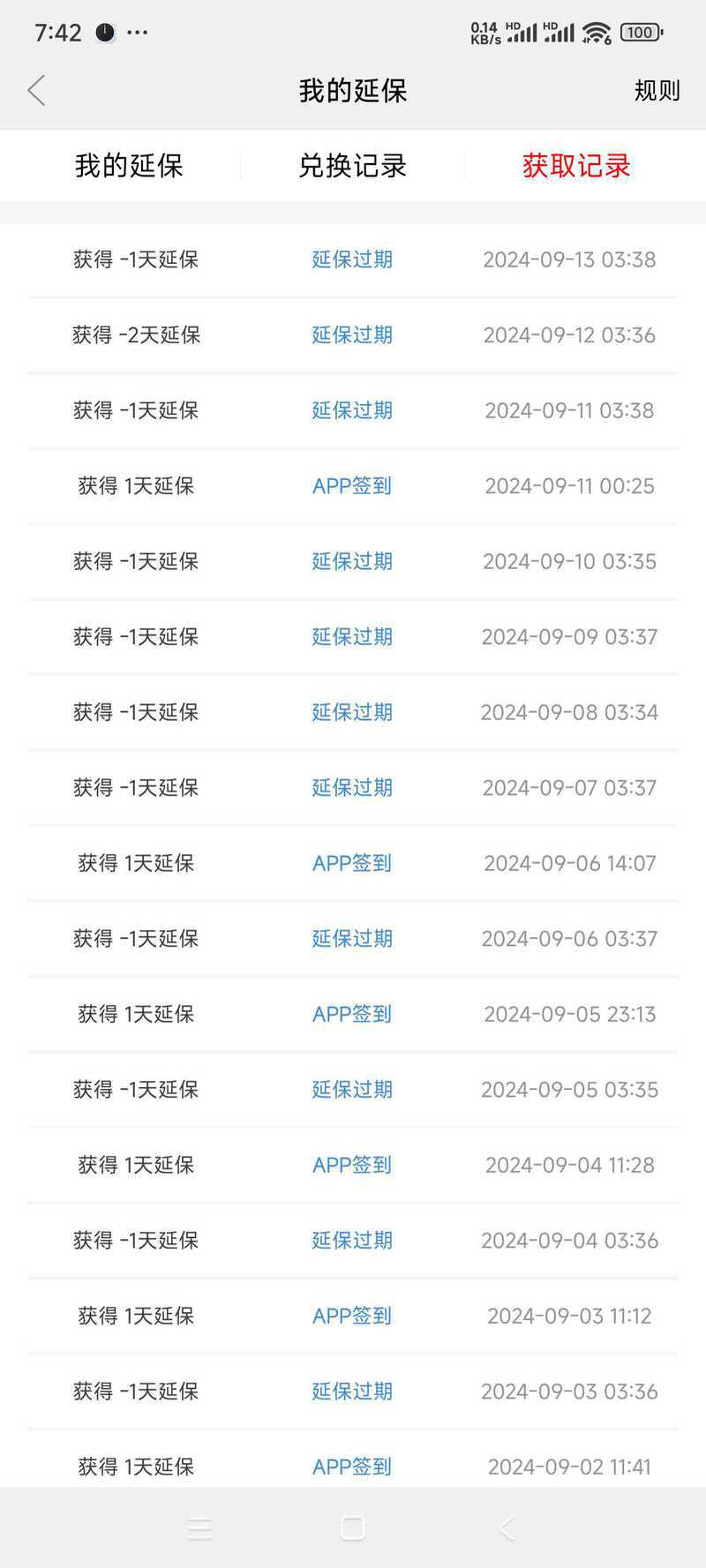706x1568 pixels.
Task: Switch to the 兑换记录 tab
Action: tap(352, 166)
